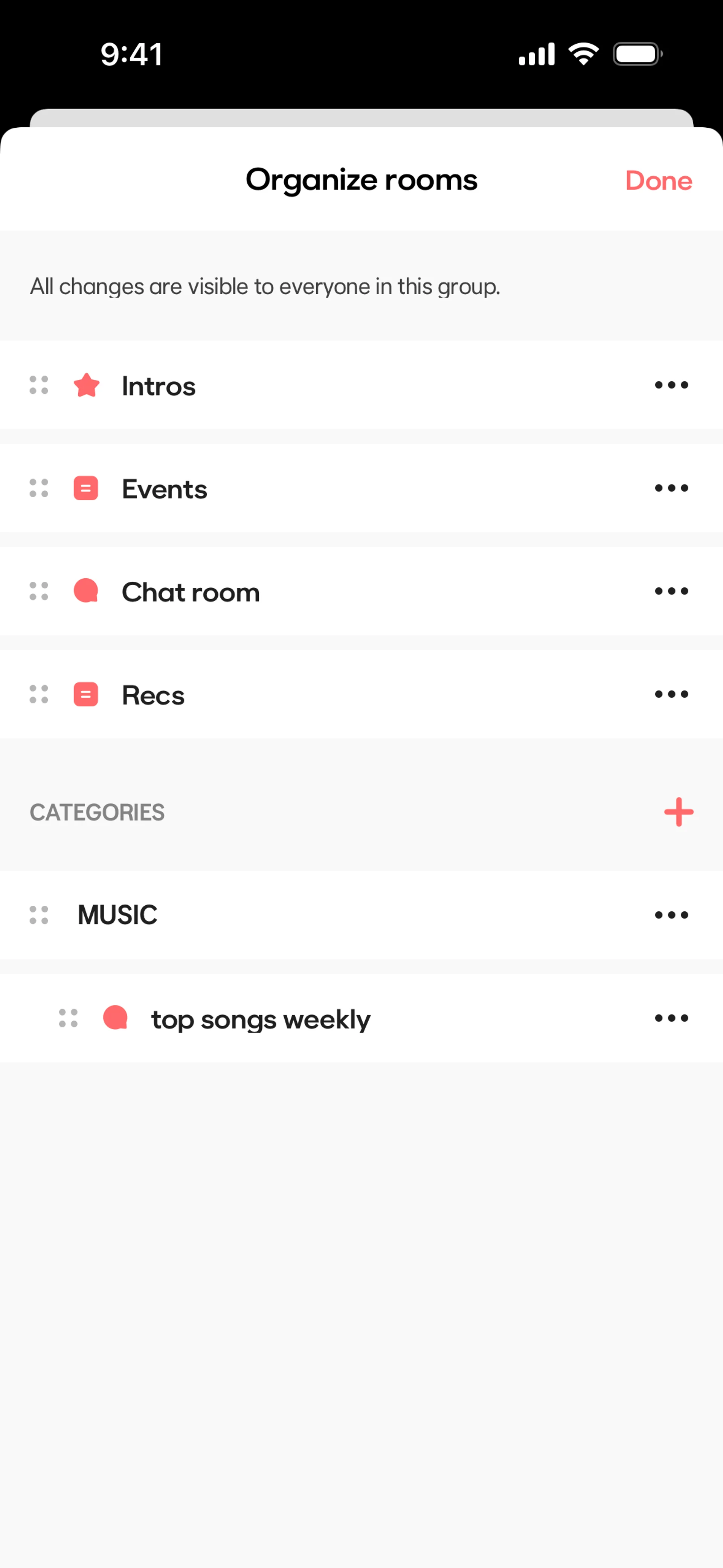This screenshot has width=723, height=1568.
Task: Open more options for Intros room
Action: (x=671, y=385)
